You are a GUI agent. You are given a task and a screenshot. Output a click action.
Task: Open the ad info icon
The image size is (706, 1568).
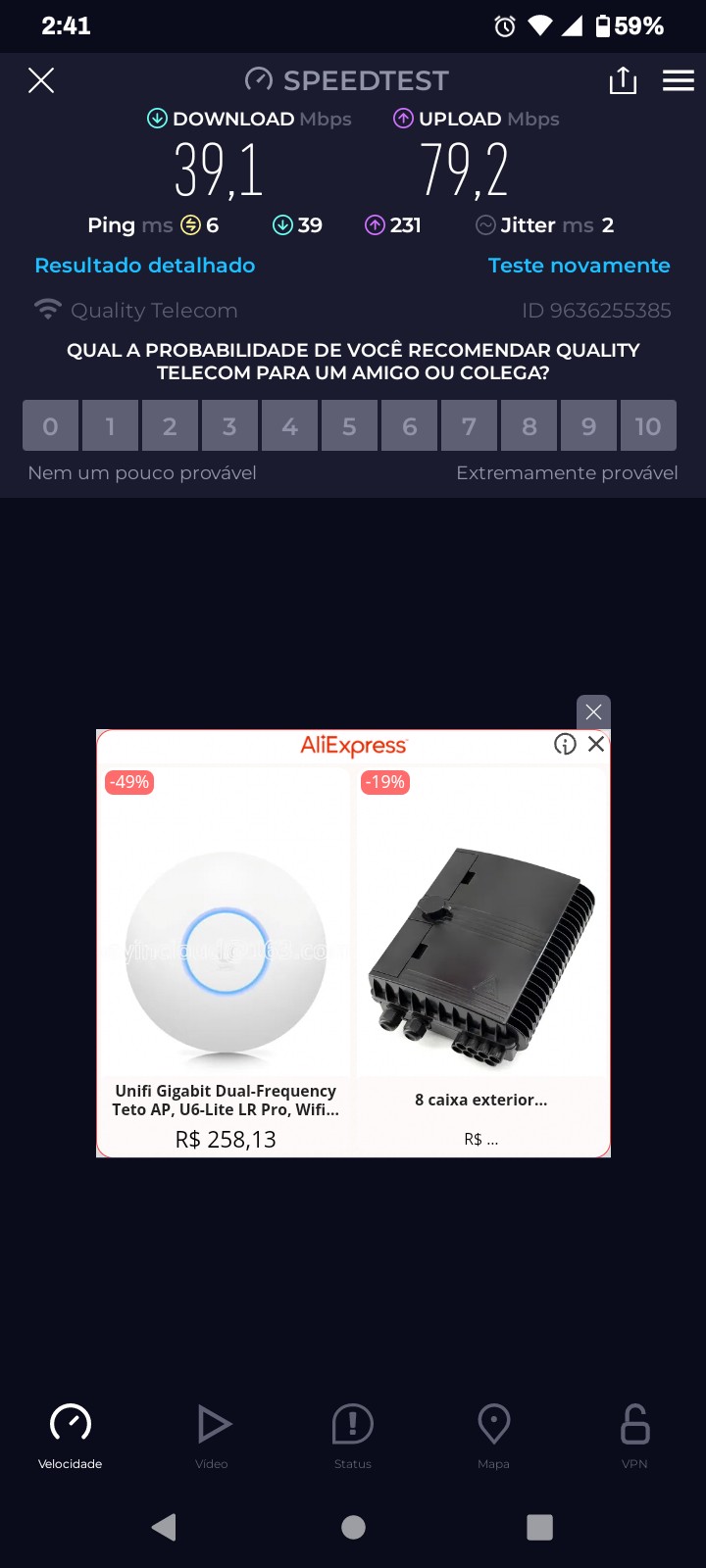[565, 744]
